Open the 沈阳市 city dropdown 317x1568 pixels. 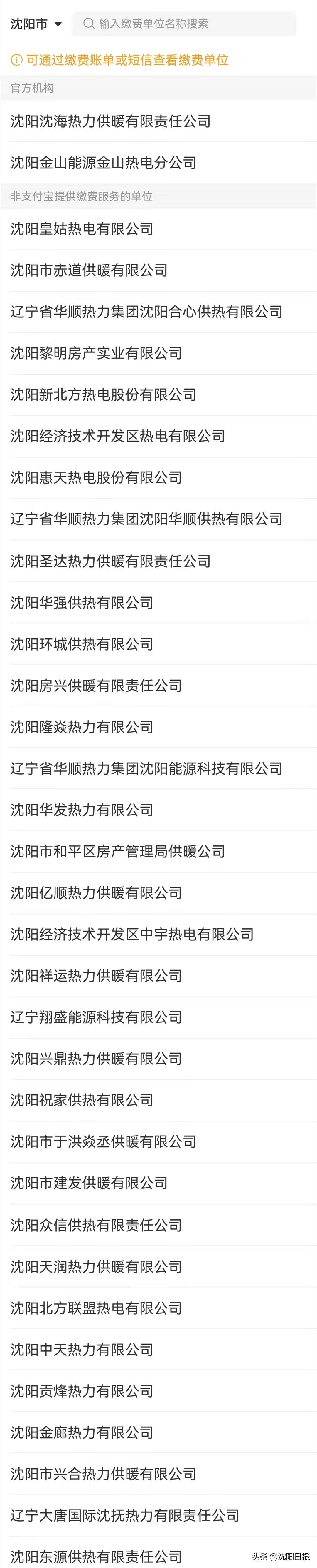tap(36, 24)
